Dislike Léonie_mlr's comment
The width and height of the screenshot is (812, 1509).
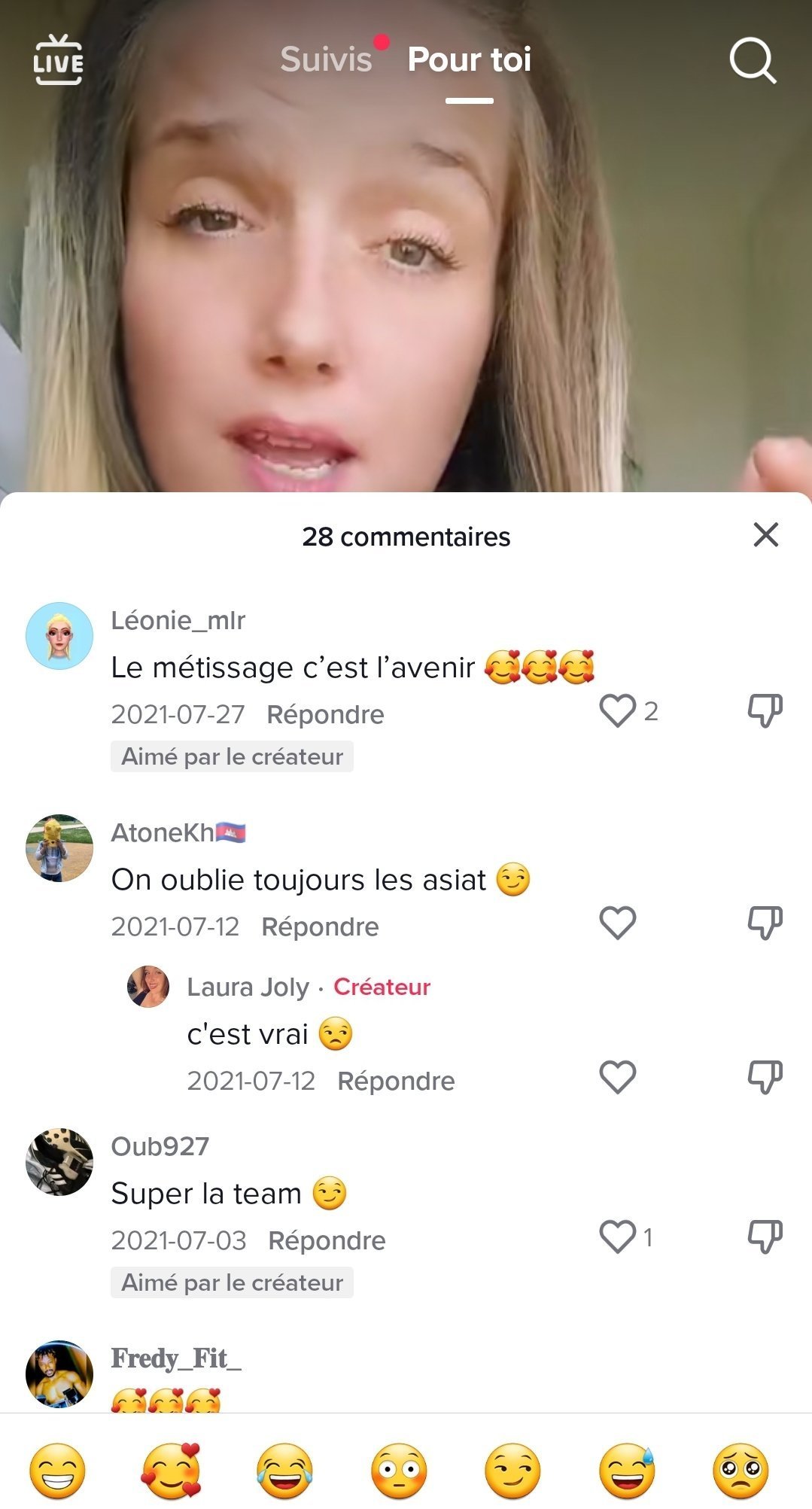tap(765, 710)
